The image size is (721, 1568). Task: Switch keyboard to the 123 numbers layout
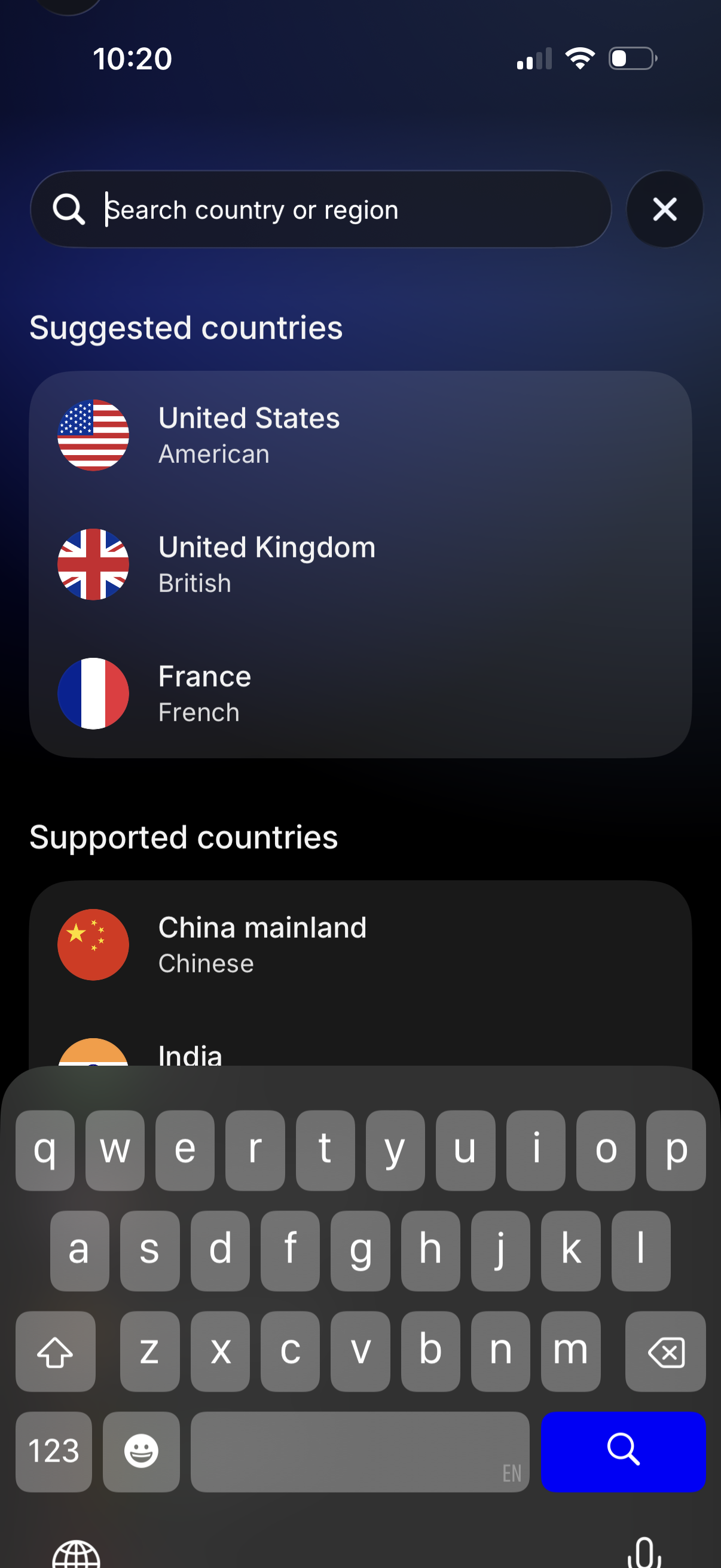(54, 1451)
